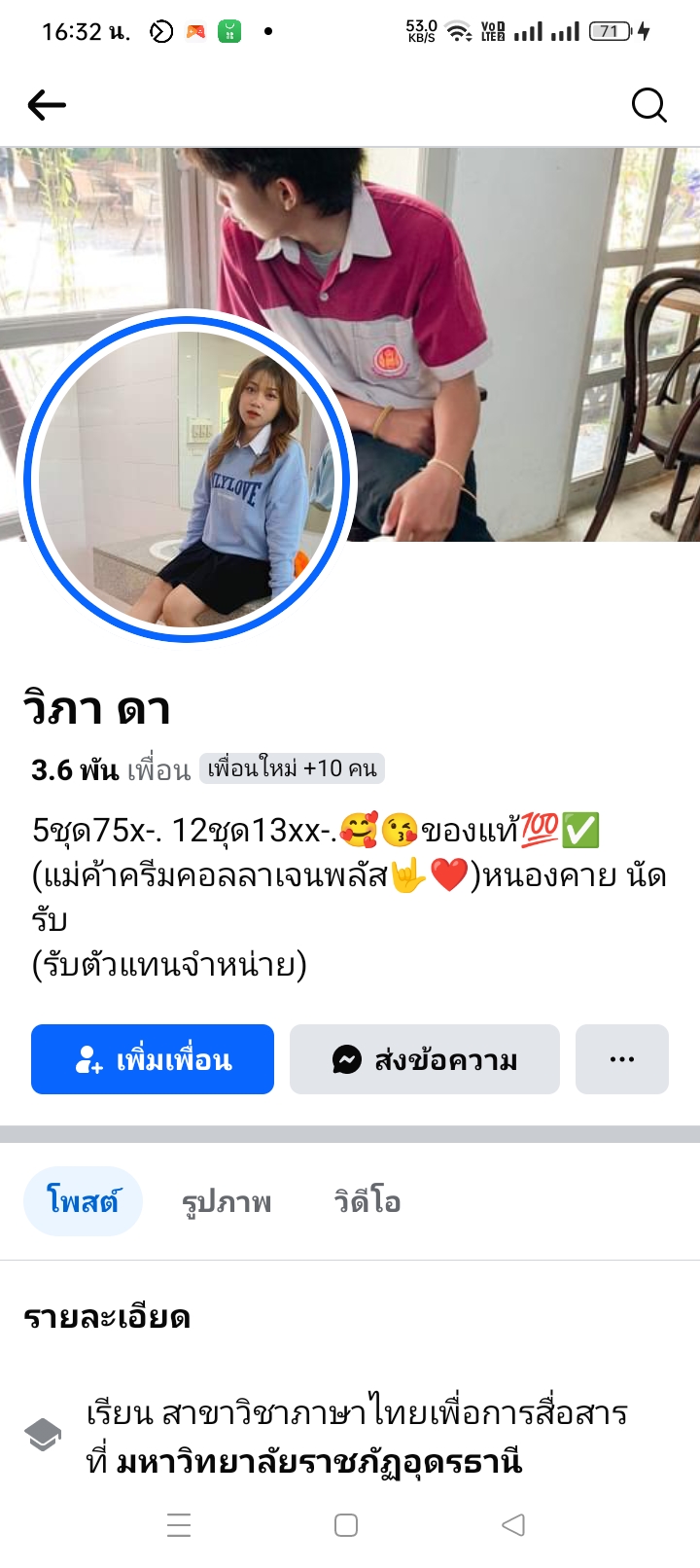Image resolution: width=700 pixels, height=1568 pixels.
Task: Open มหาวิทยาลัยราชภัฏอุดรธานี education detail
Action: point(319,1461)
